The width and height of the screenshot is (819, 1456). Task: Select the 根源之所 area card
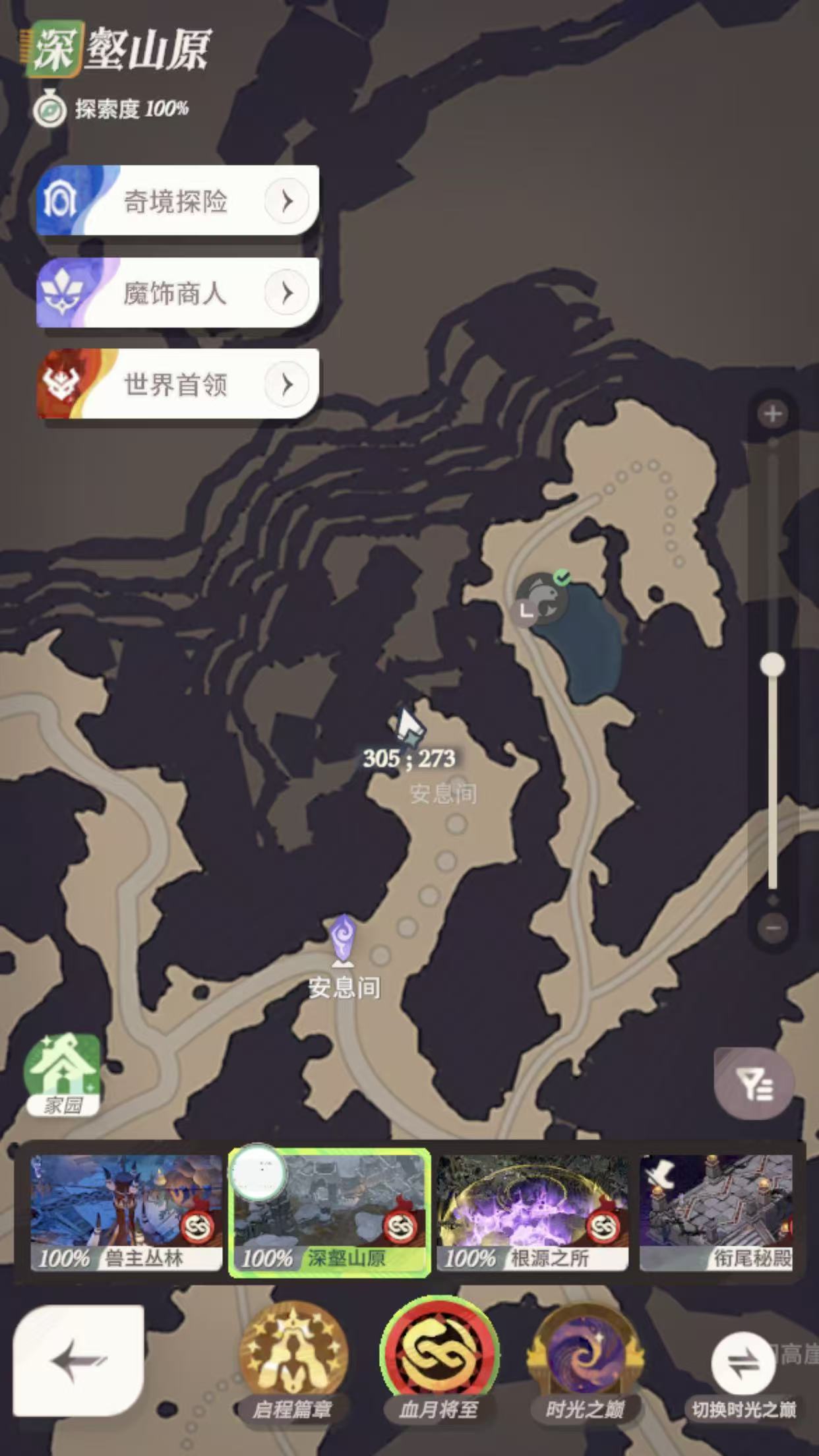[x=533, y=1212]
